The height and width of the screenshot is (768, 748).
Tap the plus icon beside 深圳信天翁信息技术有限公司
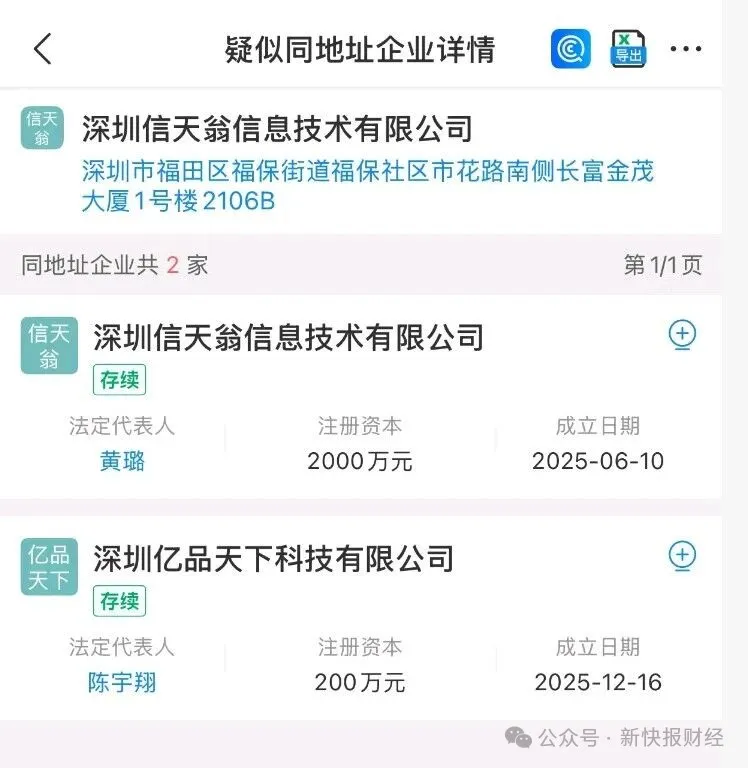pyautogui.click(x=682, y=336)
